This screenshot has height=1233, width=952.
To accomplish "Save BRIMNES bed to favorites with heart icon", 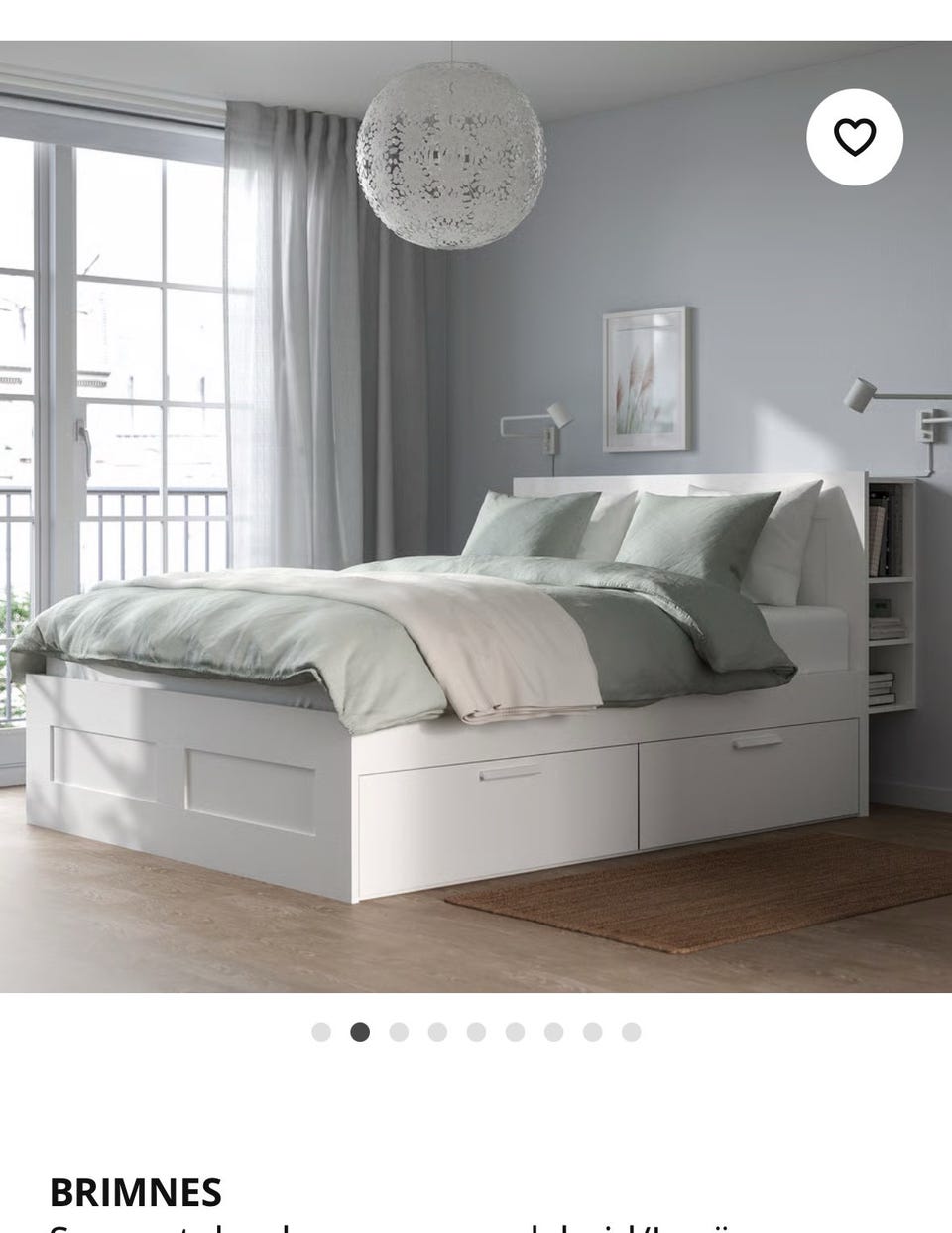I will point(854,138).
